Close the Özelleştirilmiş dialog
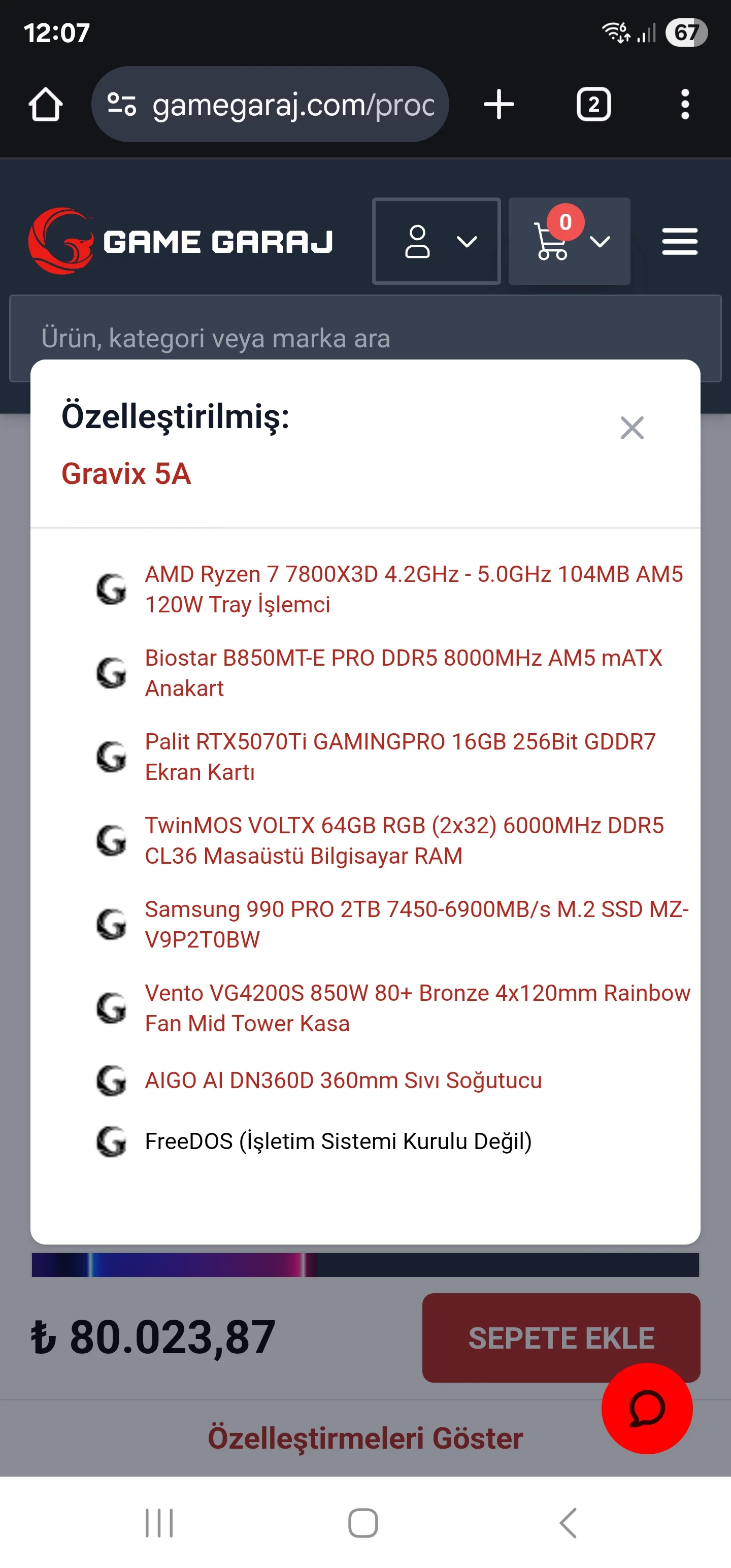Image resolution: width=731 pixels, height=1568 pixels. [x=632, y=428]
